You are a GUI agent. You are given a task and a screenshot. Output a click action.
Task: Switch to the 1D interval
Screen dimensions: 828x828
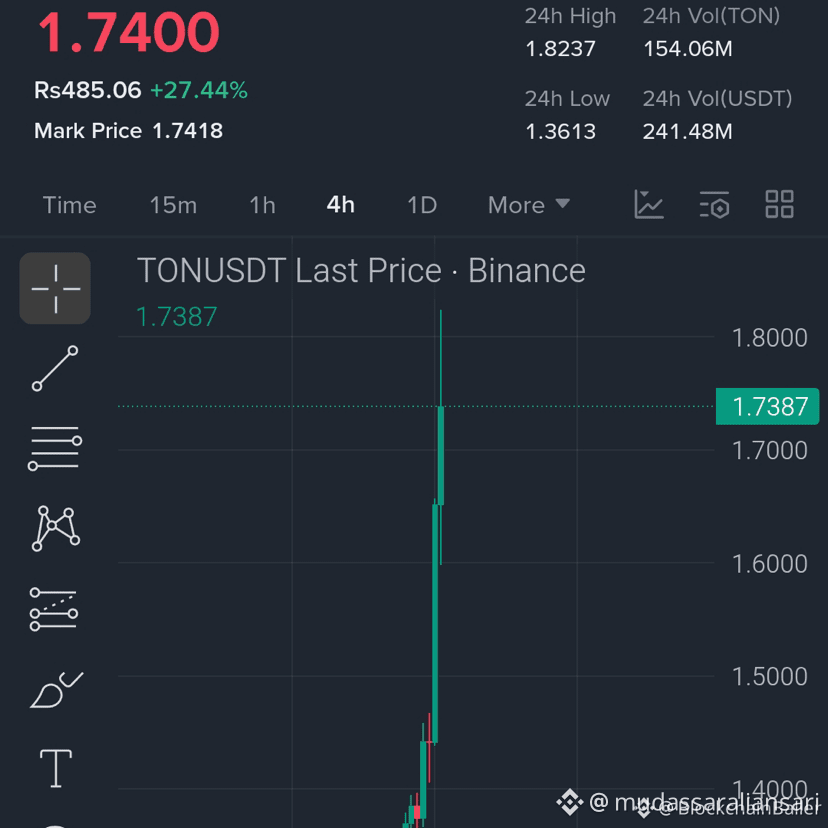pos(422,205)
